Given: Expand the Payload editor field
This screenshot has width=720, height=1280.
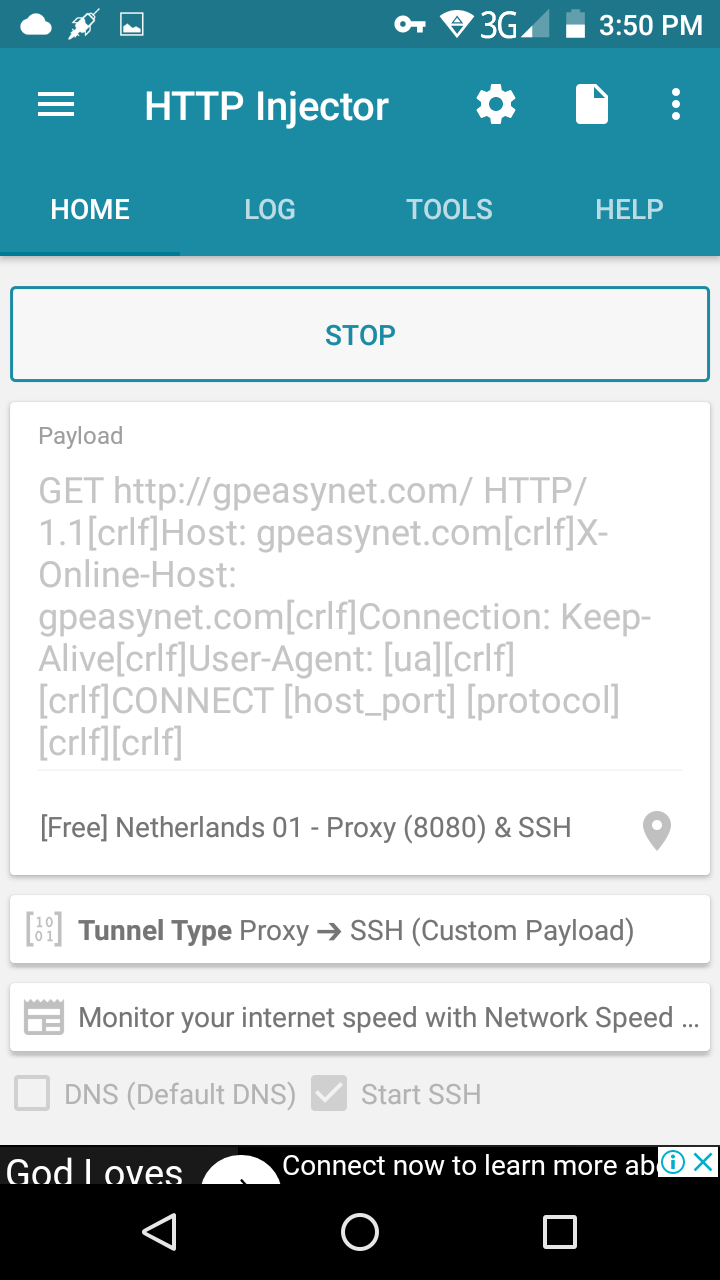Looking at the screenshot, I should click(360, 615).
